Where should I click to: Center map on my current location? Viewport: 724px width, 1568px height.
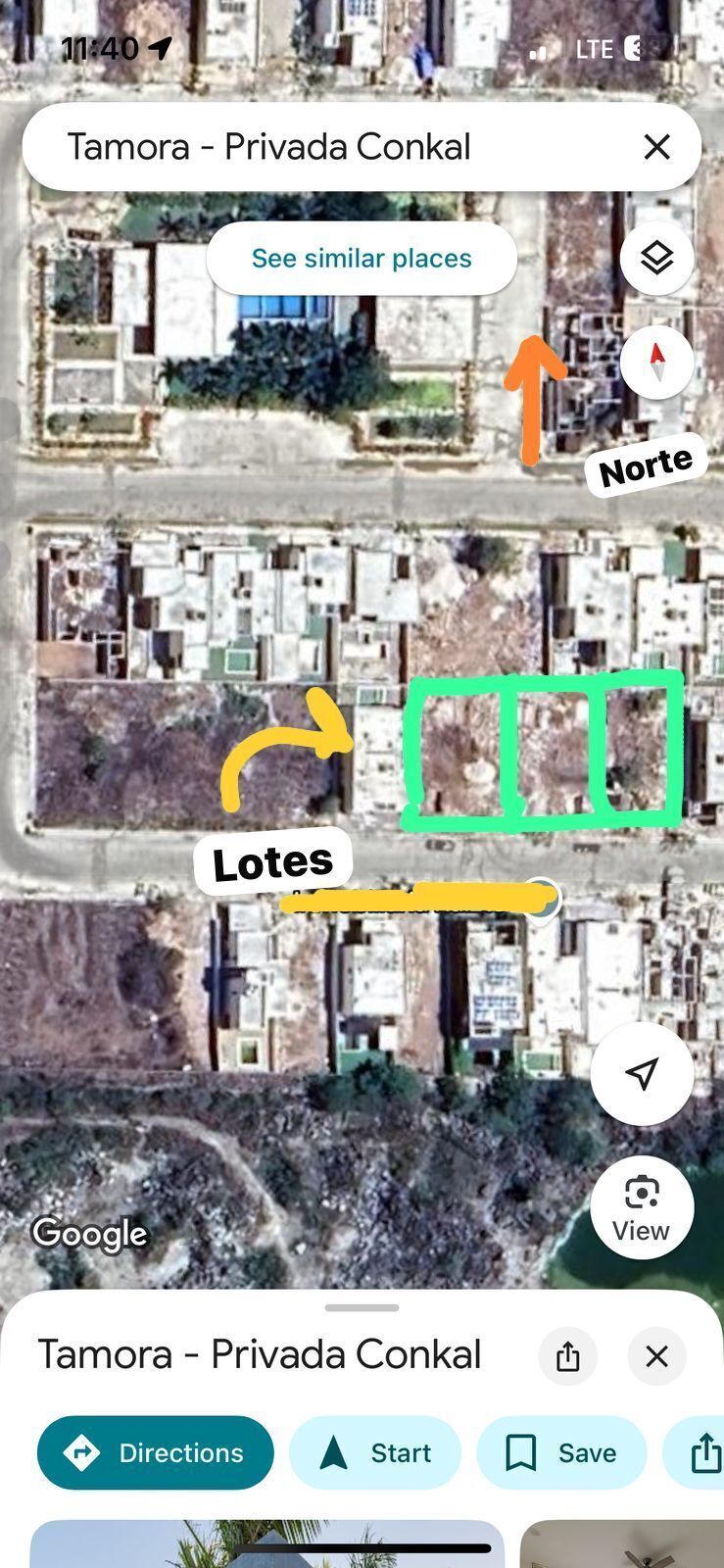pos(642,1073)
